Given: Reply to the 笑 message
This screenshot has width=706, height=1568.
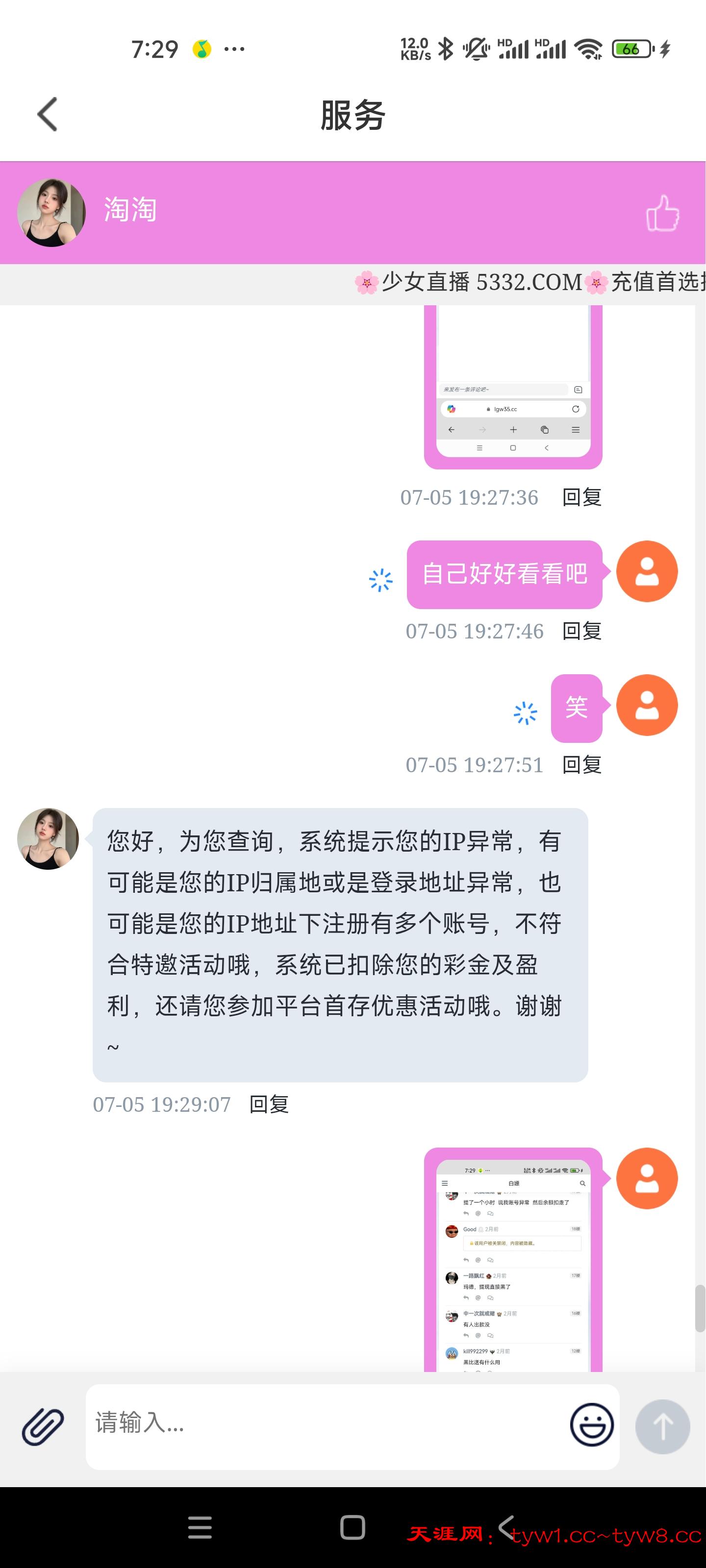Looking at the screenshot, I should tap(582, 765).
